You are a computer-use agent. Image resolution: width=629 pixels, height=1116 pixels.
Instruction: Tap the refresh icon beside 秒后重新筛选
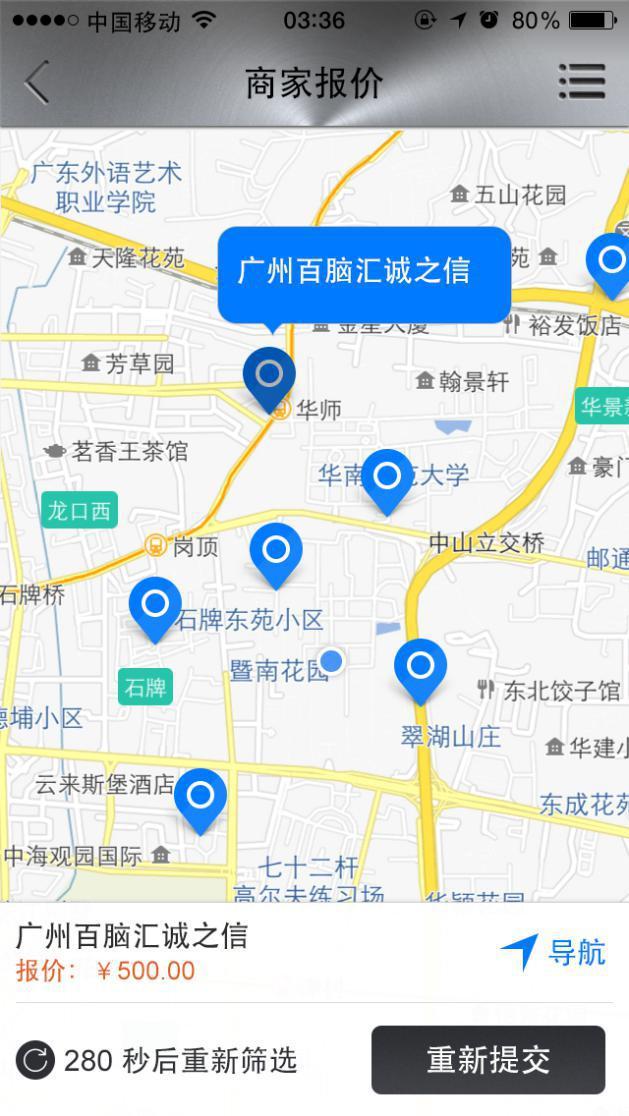tap(35, 1060)
